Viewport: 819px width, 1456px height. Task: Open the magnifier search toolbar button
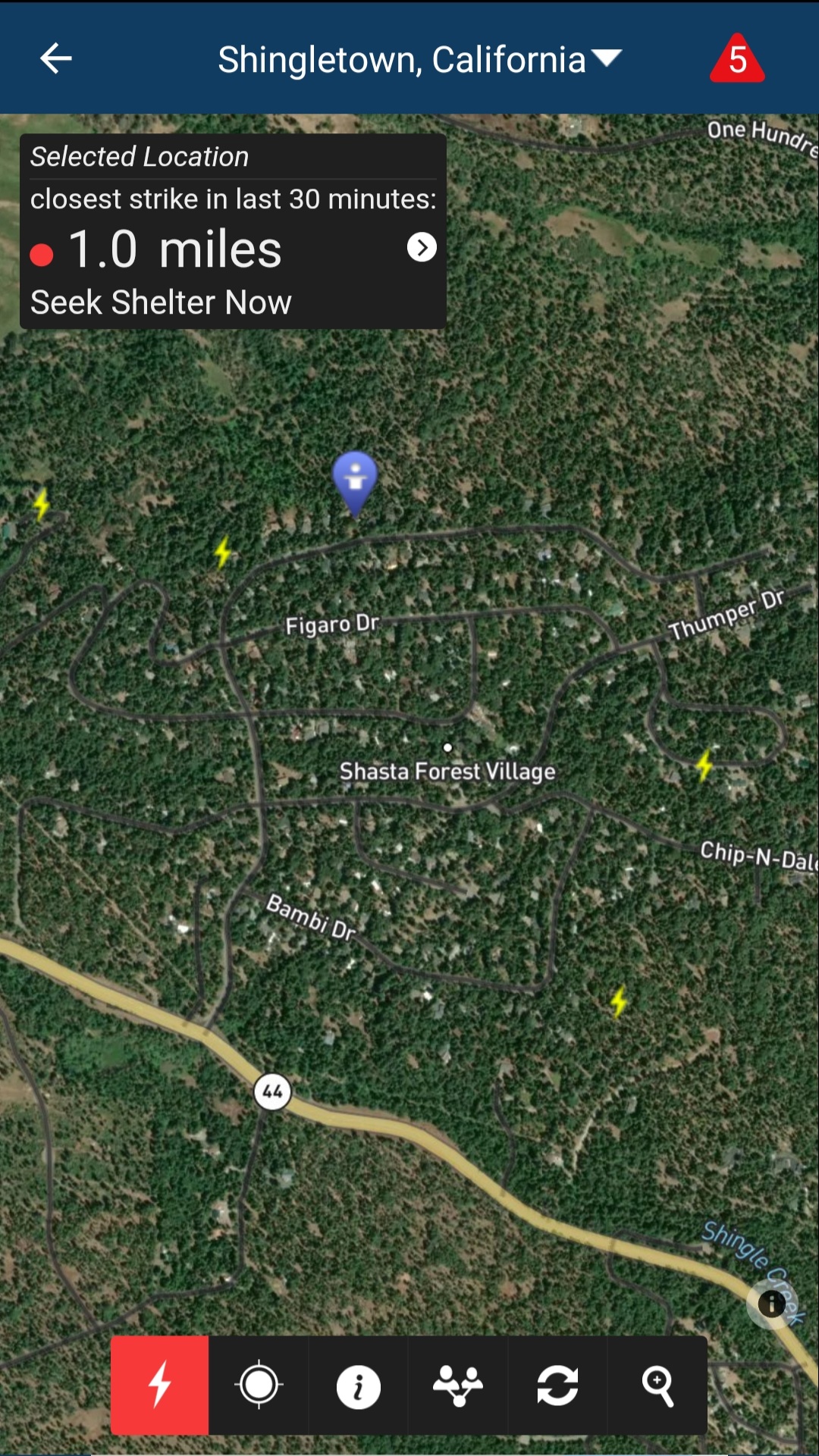pyautogui.click(x=657, y=1386)
